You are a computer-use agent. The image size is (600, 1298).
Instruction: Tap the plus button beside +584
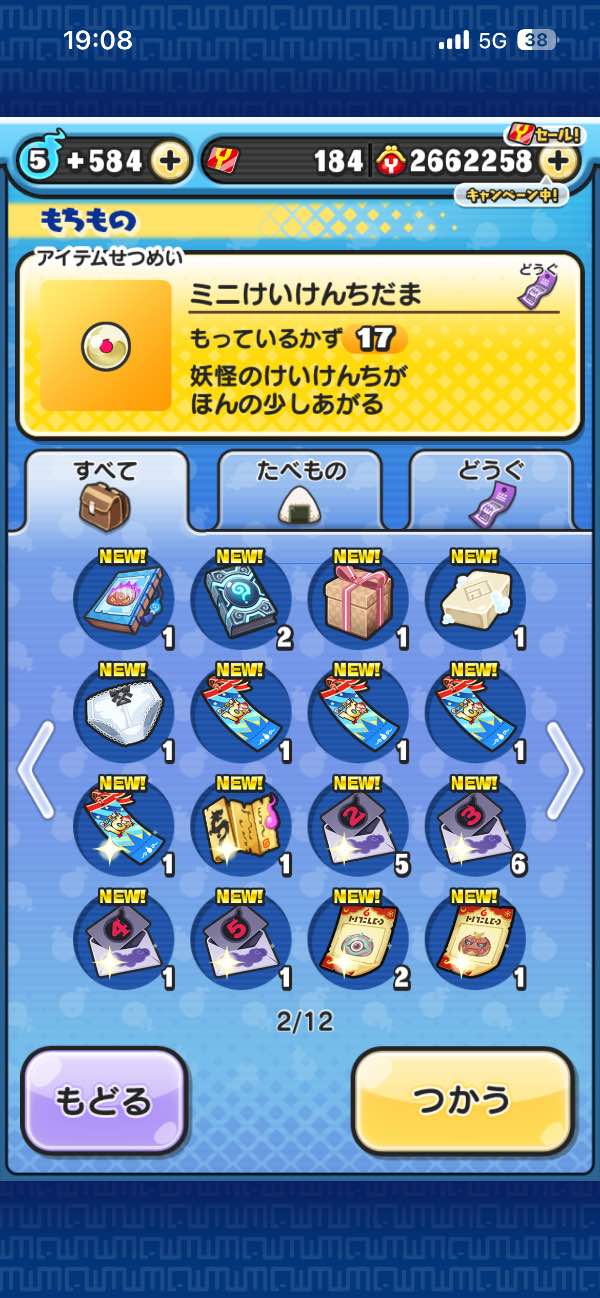pos(172,161)
